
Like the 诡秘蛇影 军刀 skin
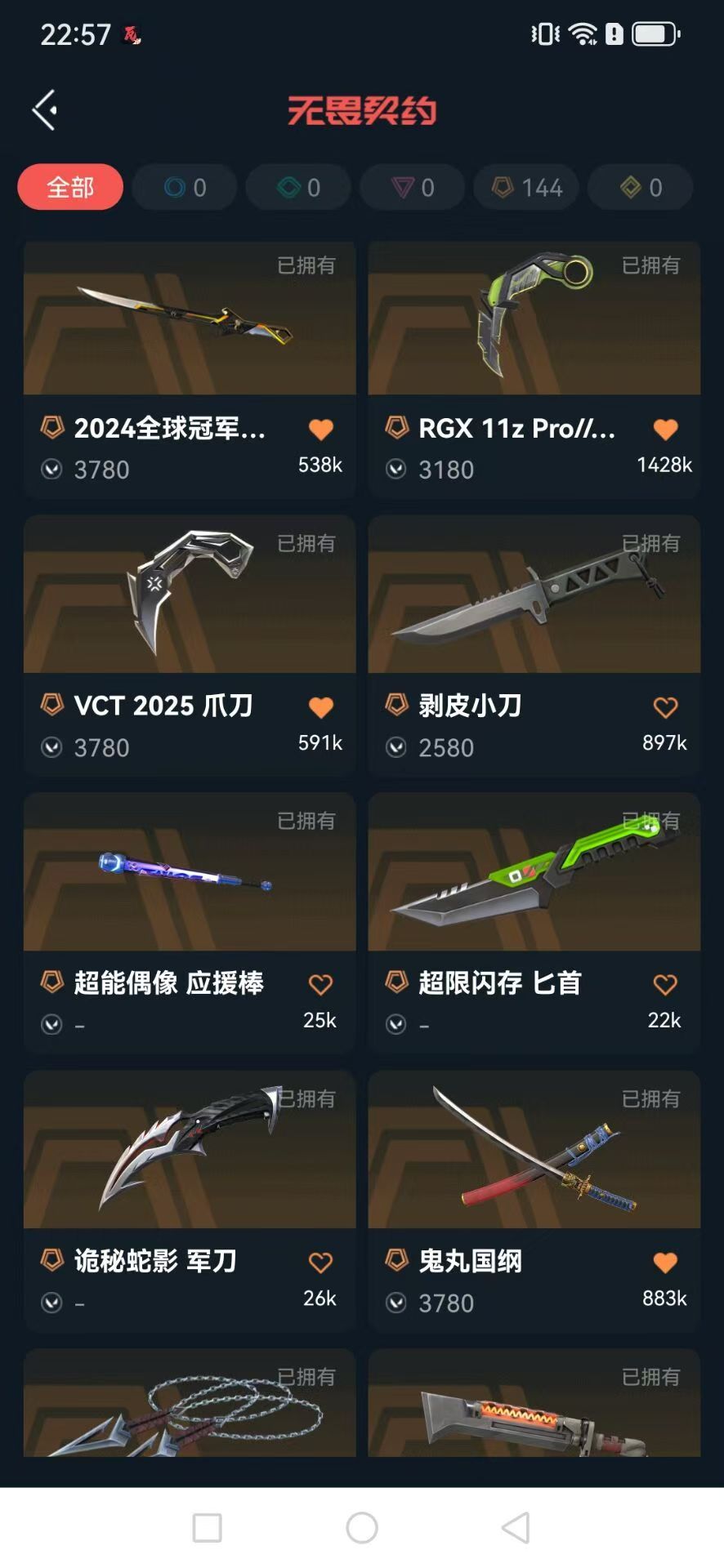point(320,1263)
